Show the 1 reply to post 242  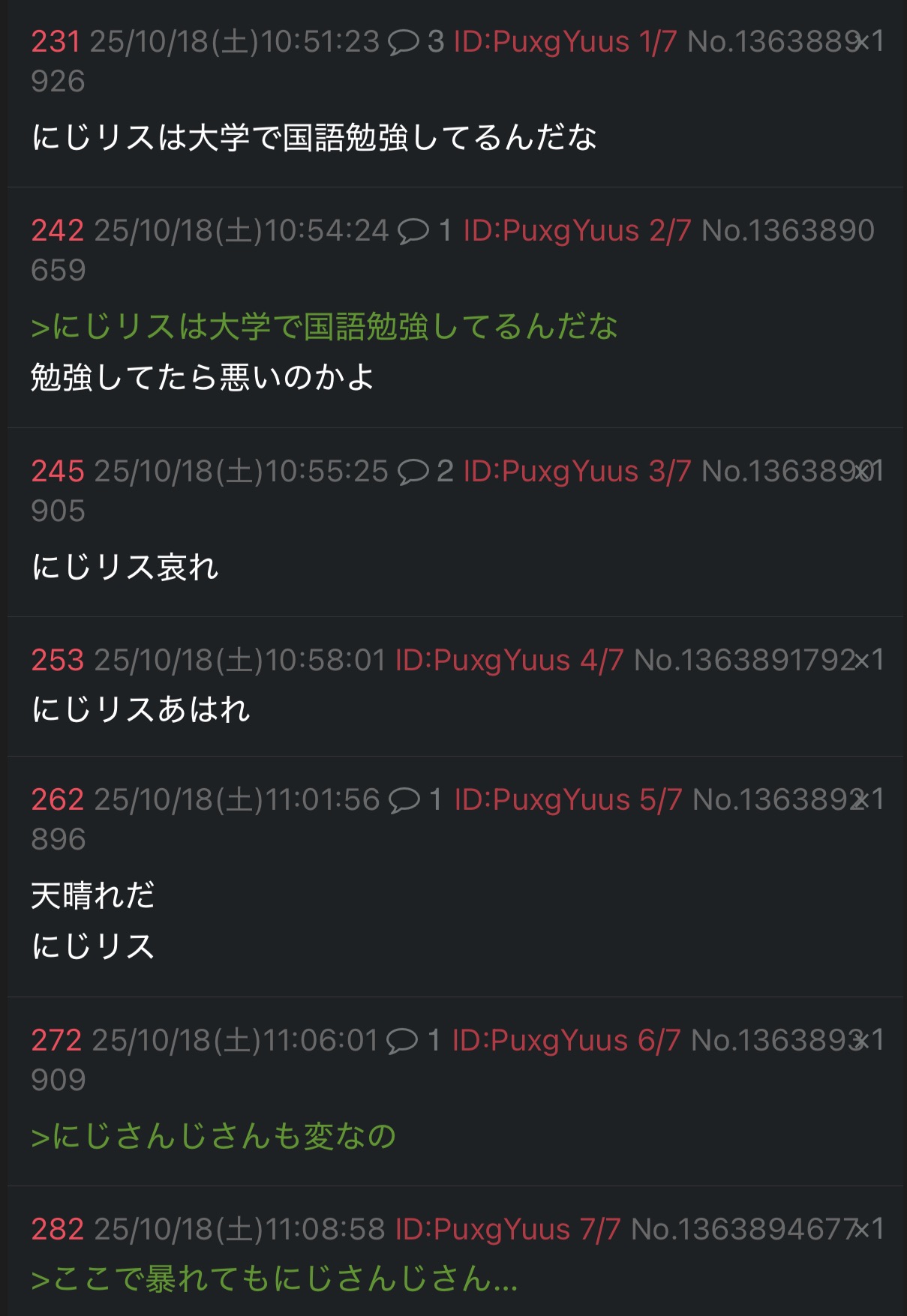[425, 230]
